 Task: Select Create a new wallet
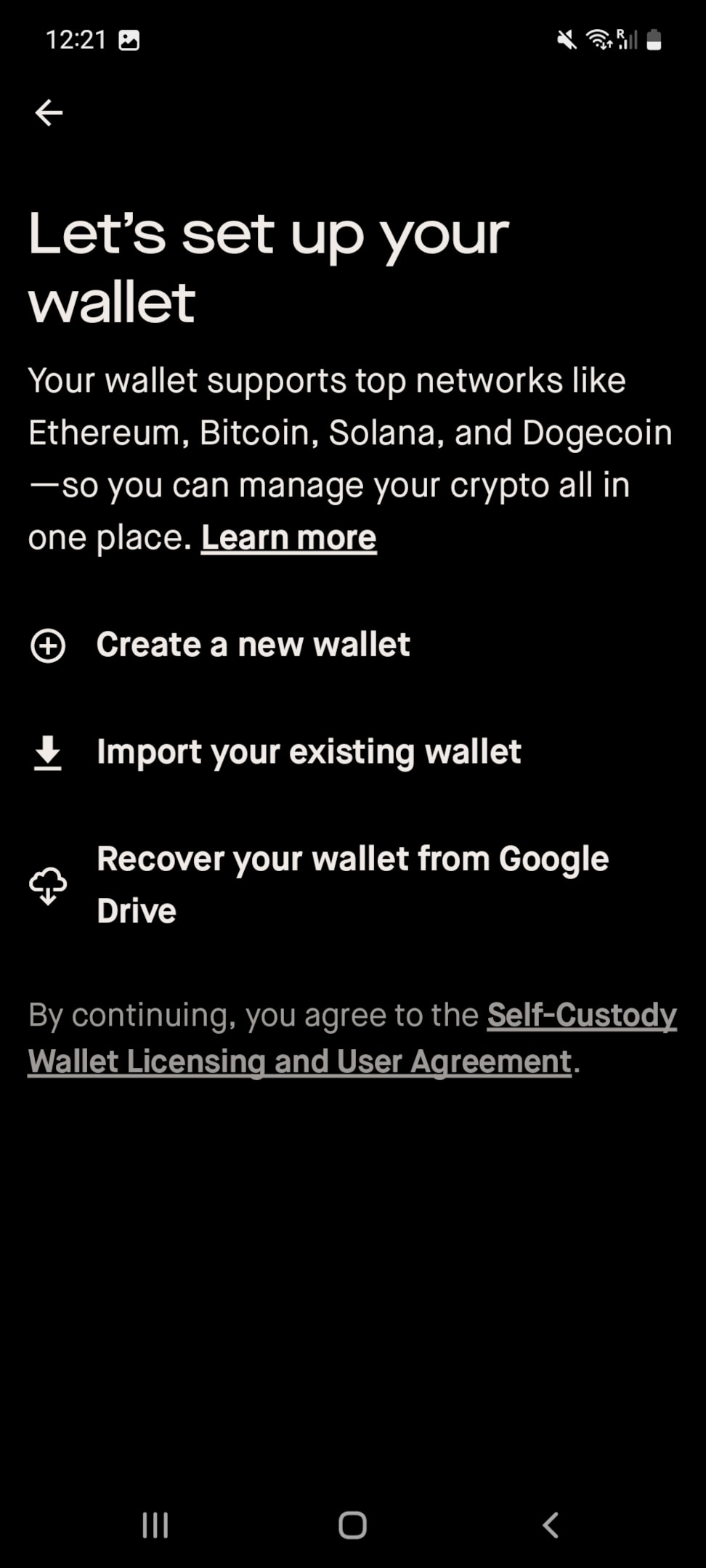click(x=353, y=645)
